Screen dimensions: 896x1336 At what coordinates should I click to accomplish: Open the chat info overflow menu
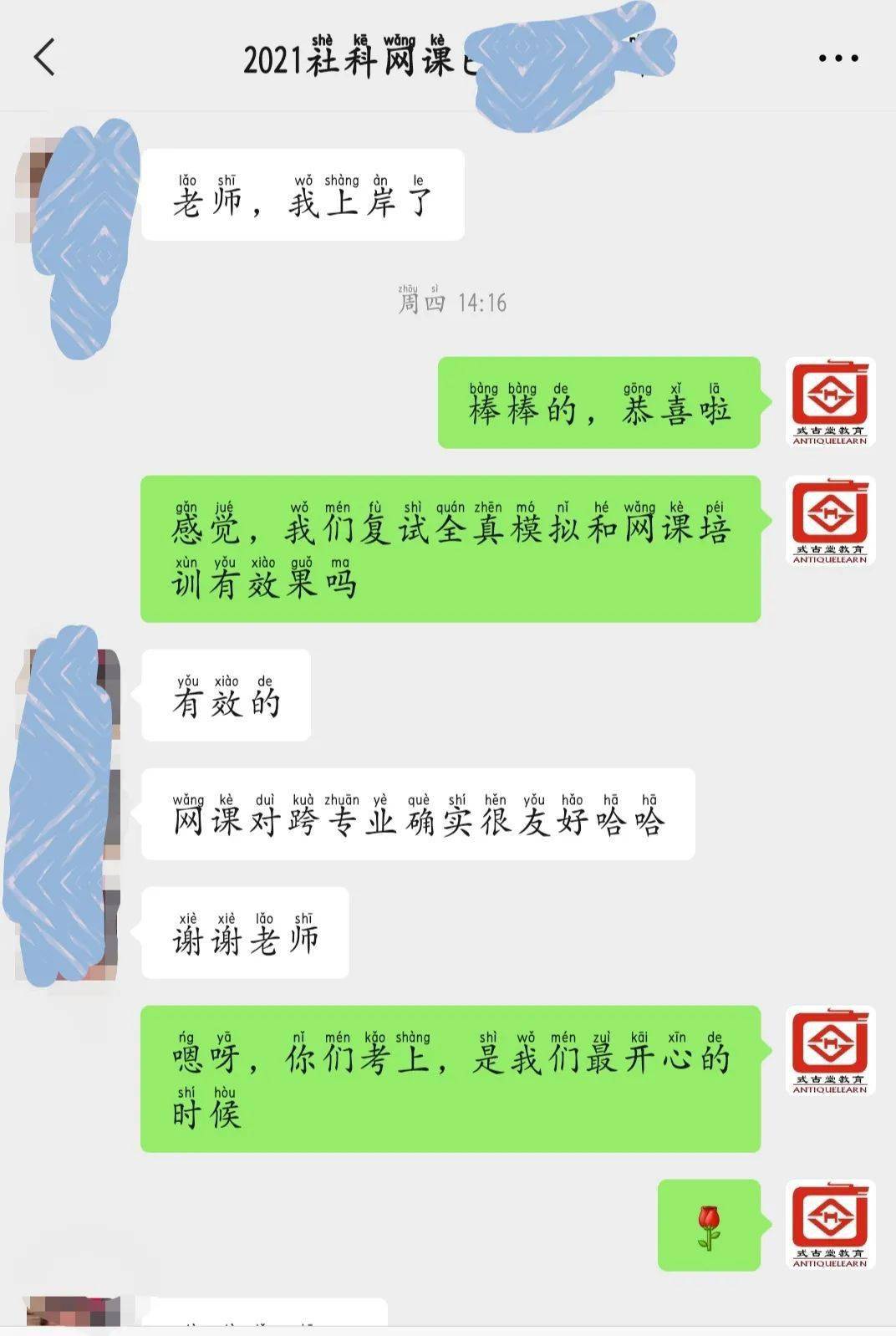[837, 59]
